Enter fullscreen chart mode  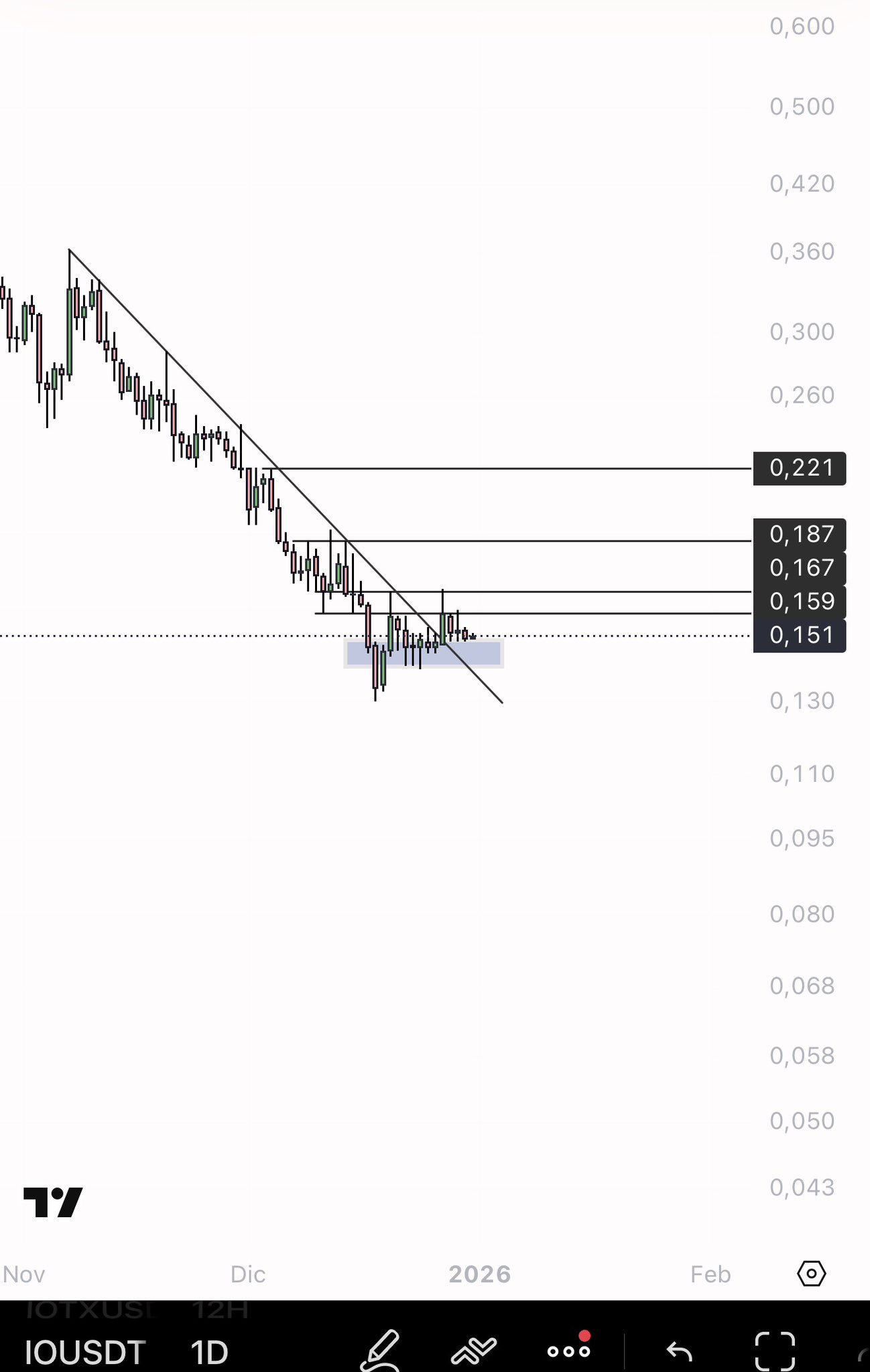coord(775,1351)
